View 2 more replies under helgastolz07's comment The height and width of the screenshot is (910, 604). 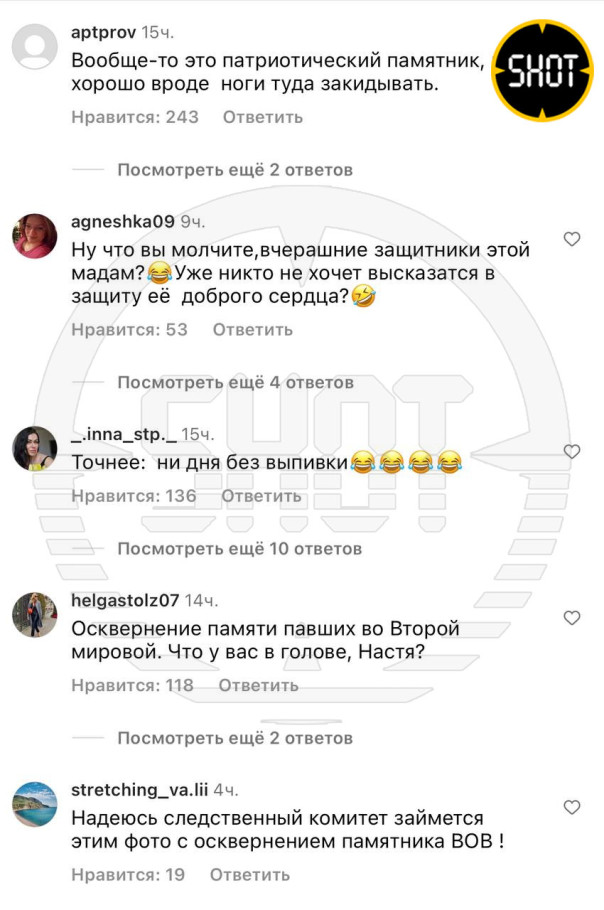[x=235, y=738]
